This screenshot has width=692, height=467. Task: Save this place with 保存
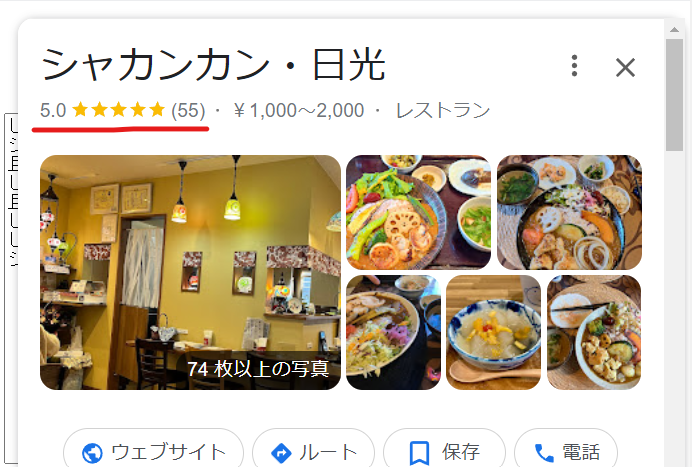coord(444,452)
